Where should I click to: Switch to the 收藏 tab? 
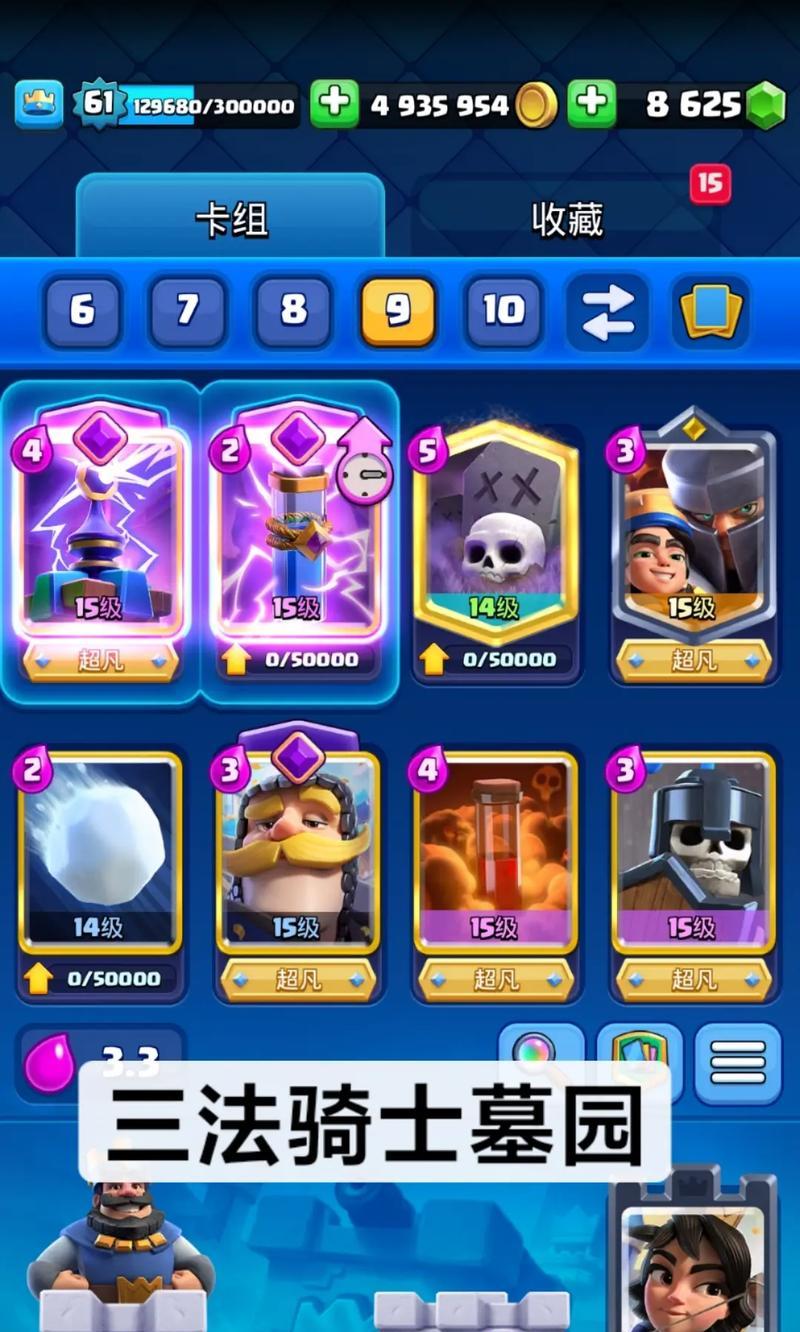567,219
